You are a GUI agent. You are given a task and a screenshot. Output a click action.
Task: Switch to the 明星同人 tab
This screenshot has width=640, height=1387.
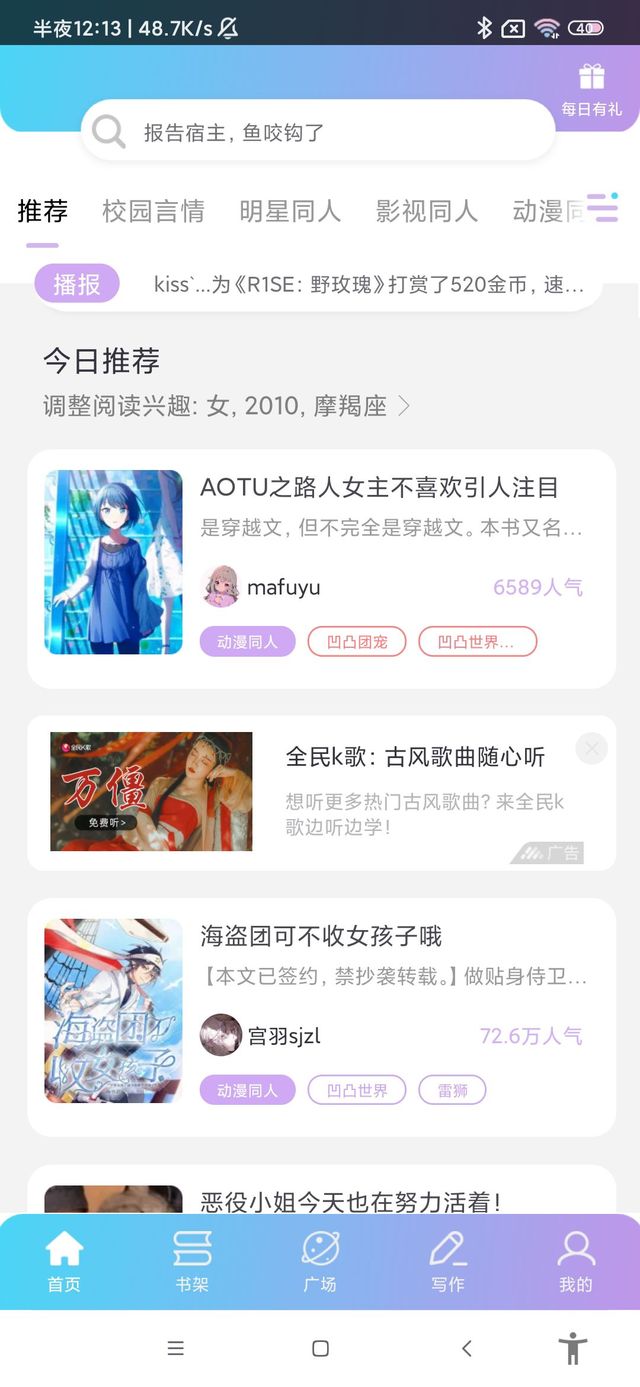pyautogui.click(x=290, y=211)
